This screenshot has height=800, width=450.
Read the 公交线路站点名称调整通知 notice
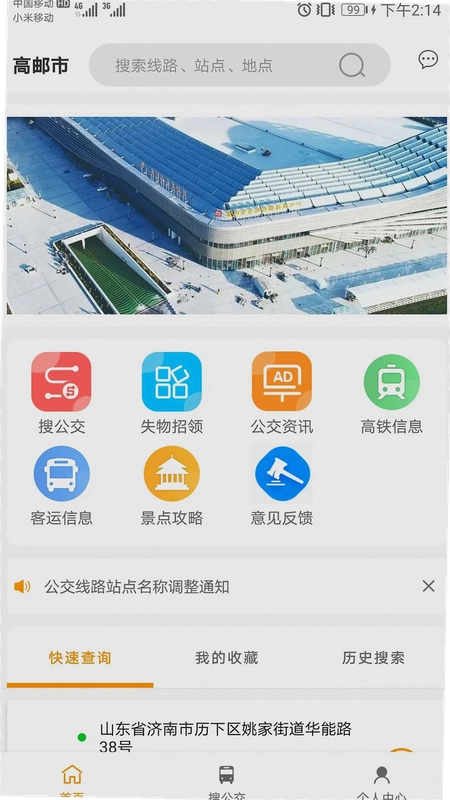tap(137, 587)
